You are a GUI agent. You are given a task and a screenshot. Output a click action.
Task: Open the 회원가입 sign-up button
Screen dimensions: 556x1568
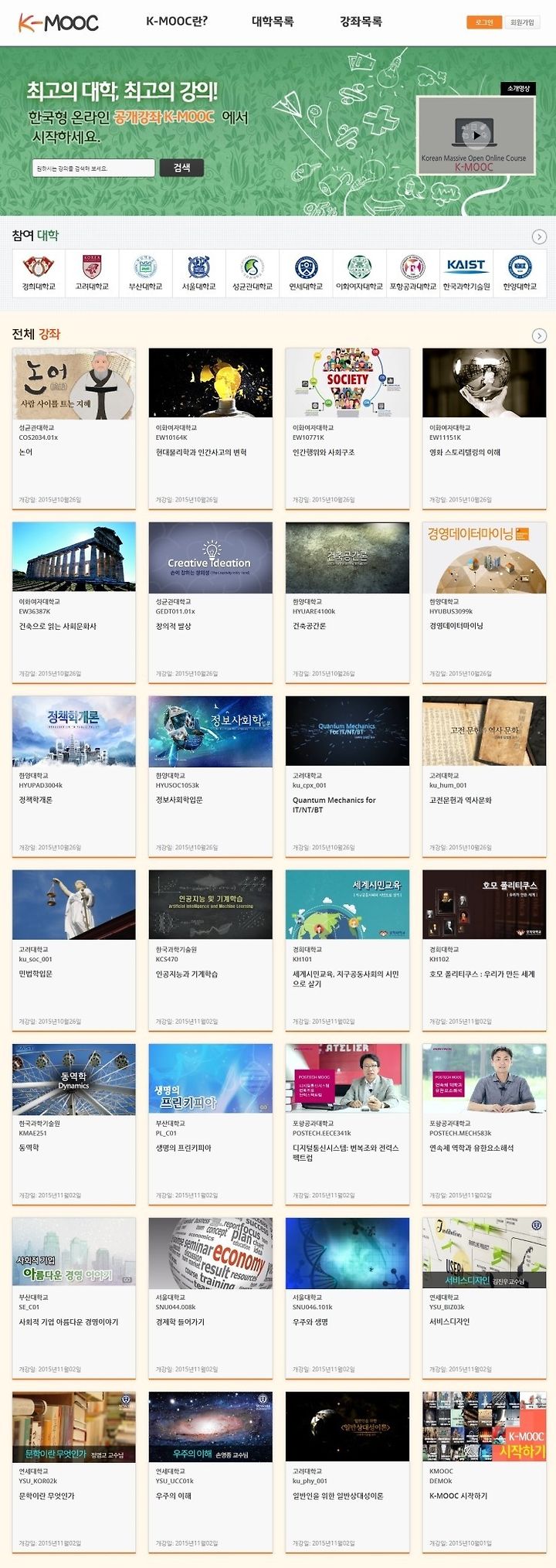[522, 22]
